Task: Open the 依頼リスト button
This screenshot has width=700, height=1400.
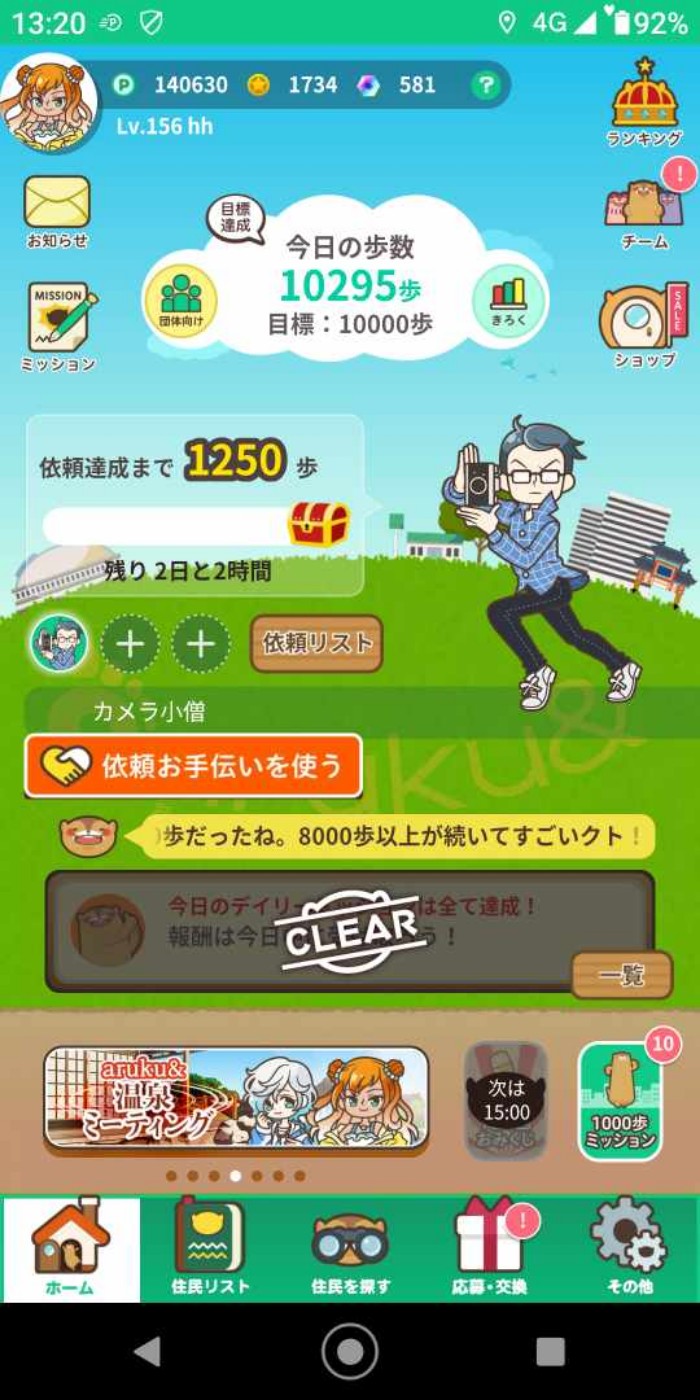Action: pos(316,643)
